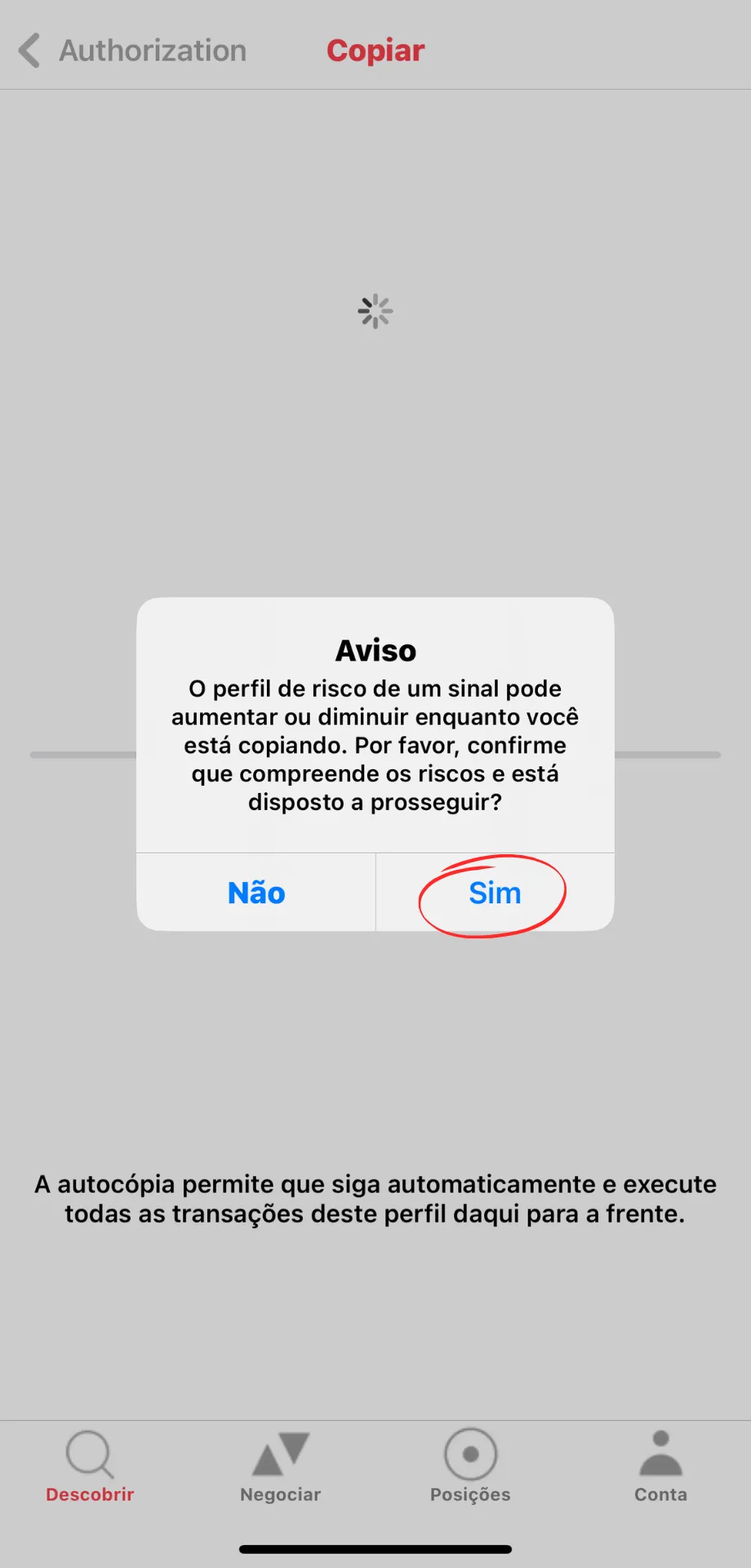Confirm the warning by tapping Sim
This screenshot has width=751, height=1568.
click(495, 893)
